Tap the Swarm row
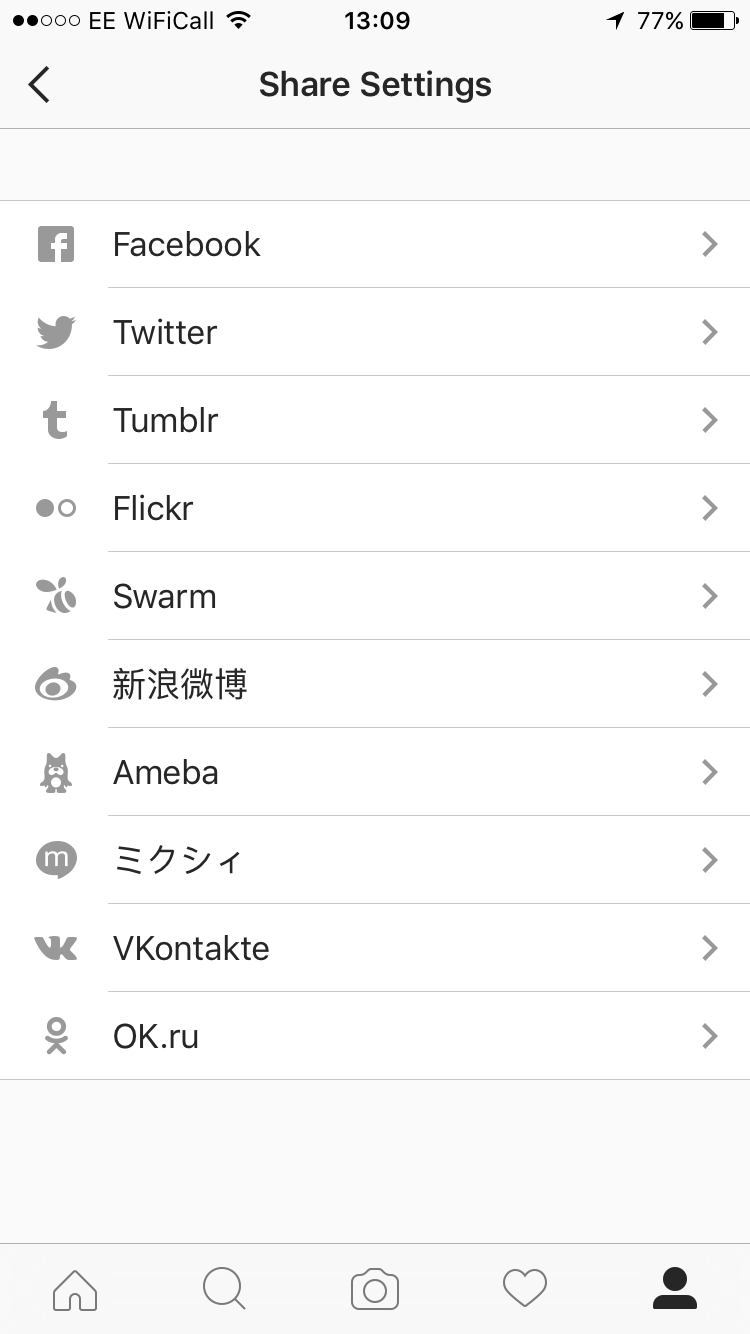This screenshot has width=750, height=1334. (375, 597)
